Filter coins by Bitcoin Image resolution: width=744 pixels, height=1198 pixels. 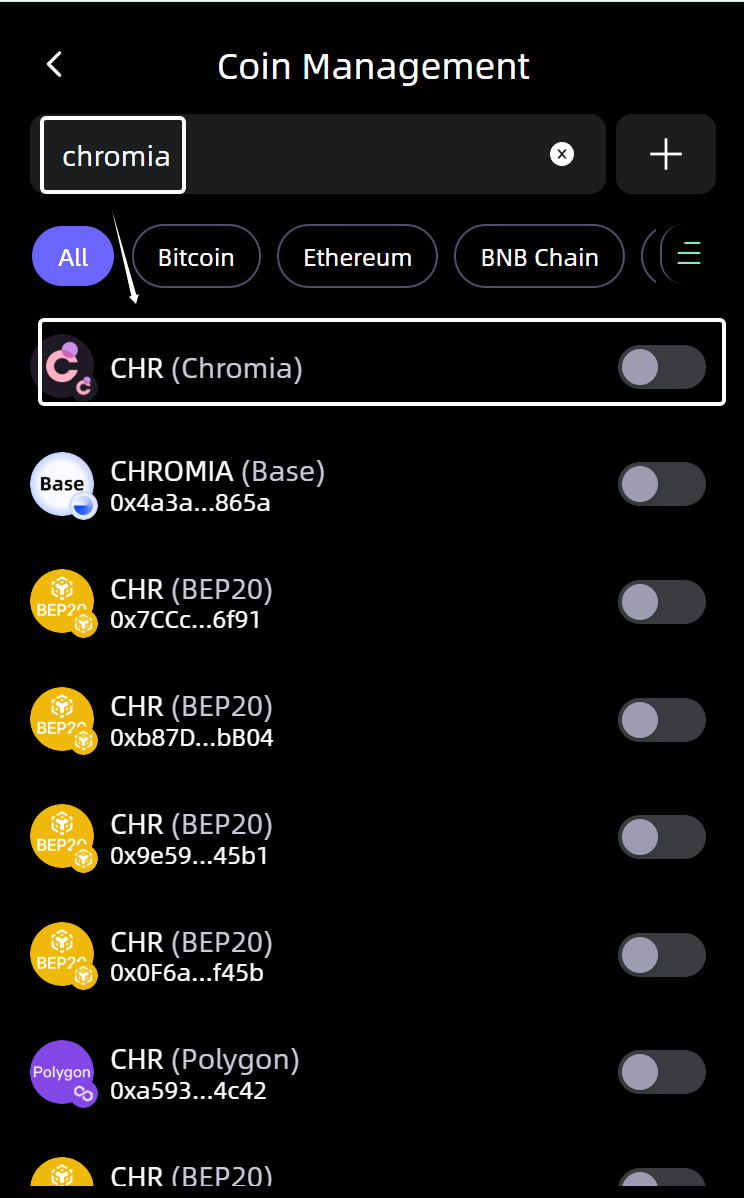(196, 257)
